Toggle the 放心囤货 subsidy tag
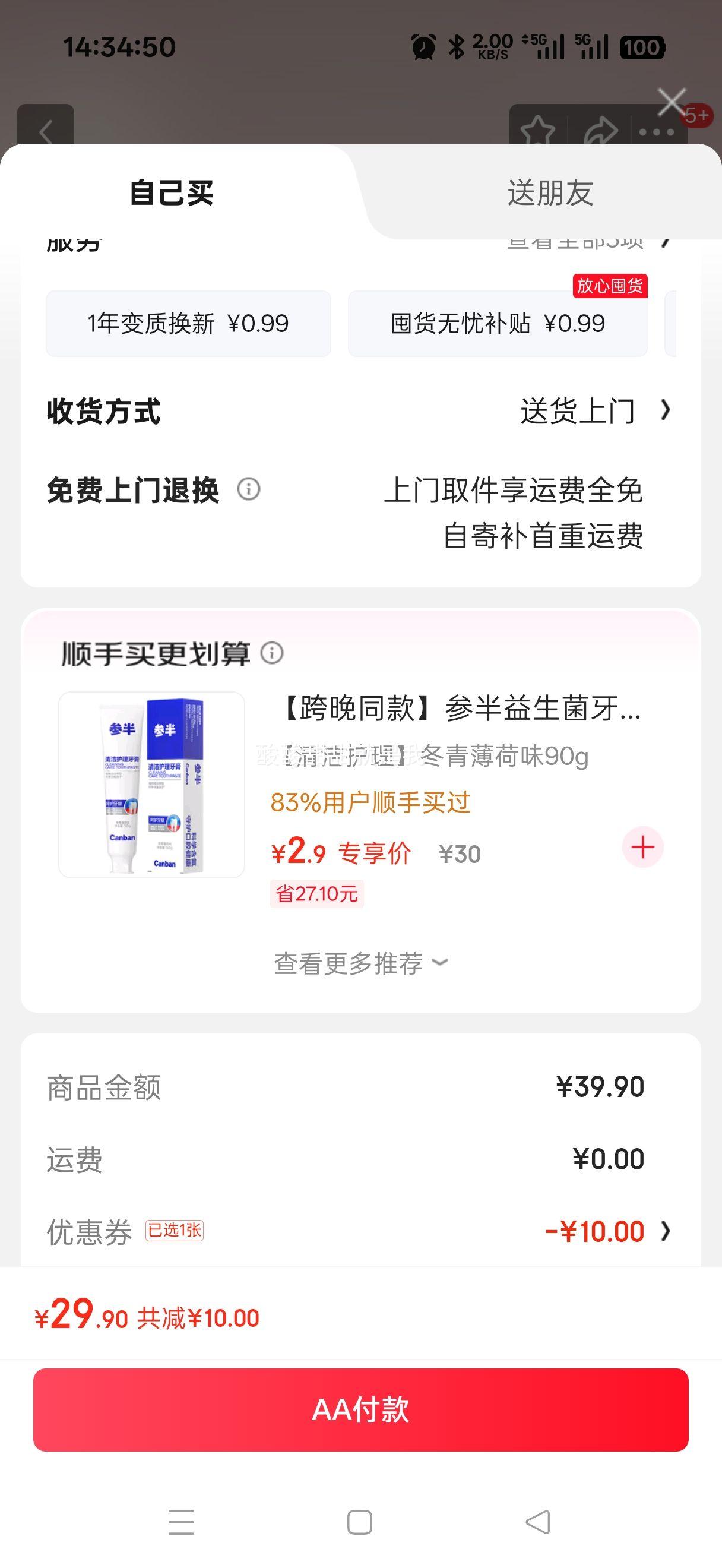 (x=610, y=287)
